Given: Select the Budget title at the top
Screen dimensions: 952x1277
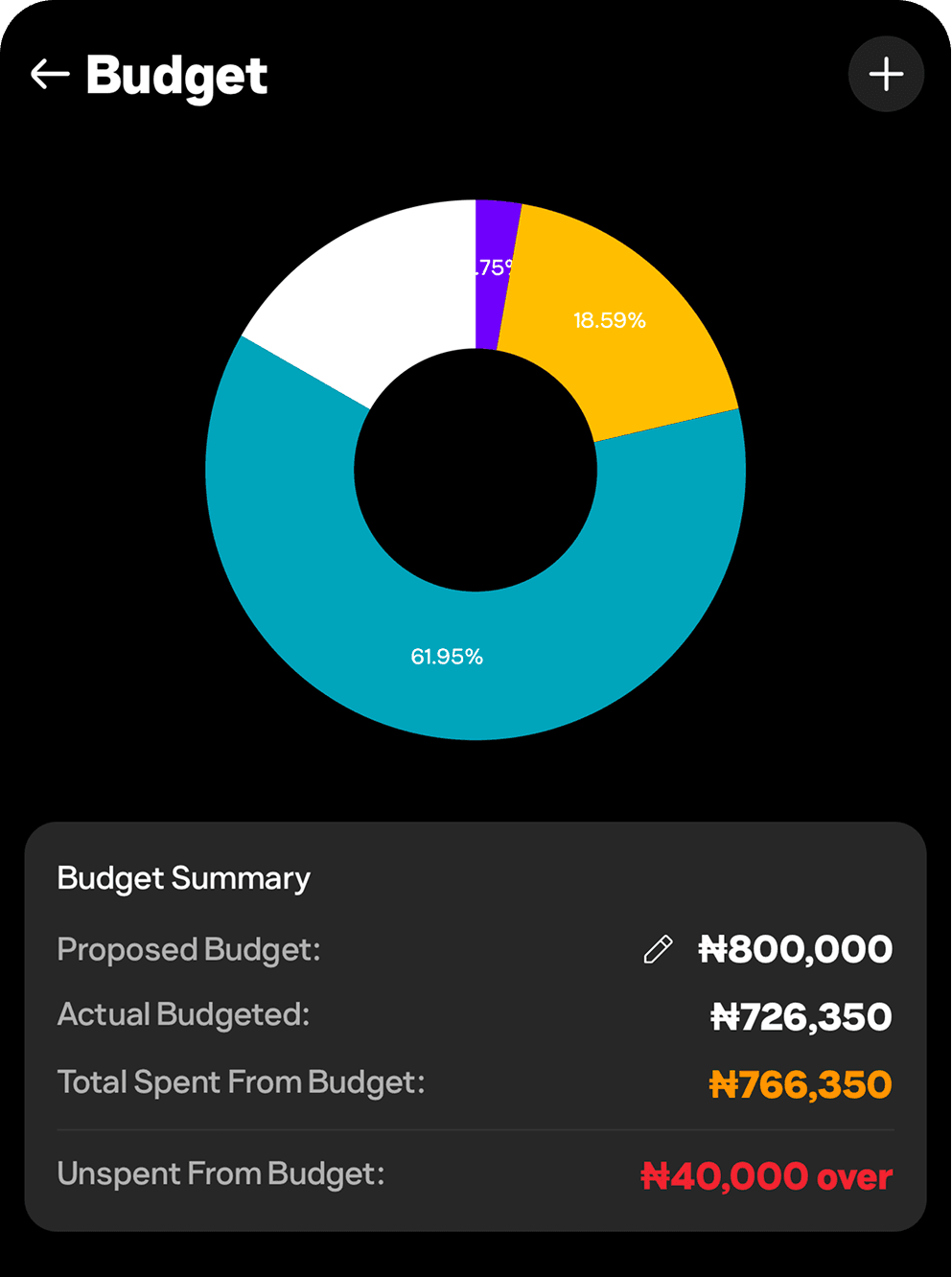Looking at the screenshot, I should (x=176, y=75).
